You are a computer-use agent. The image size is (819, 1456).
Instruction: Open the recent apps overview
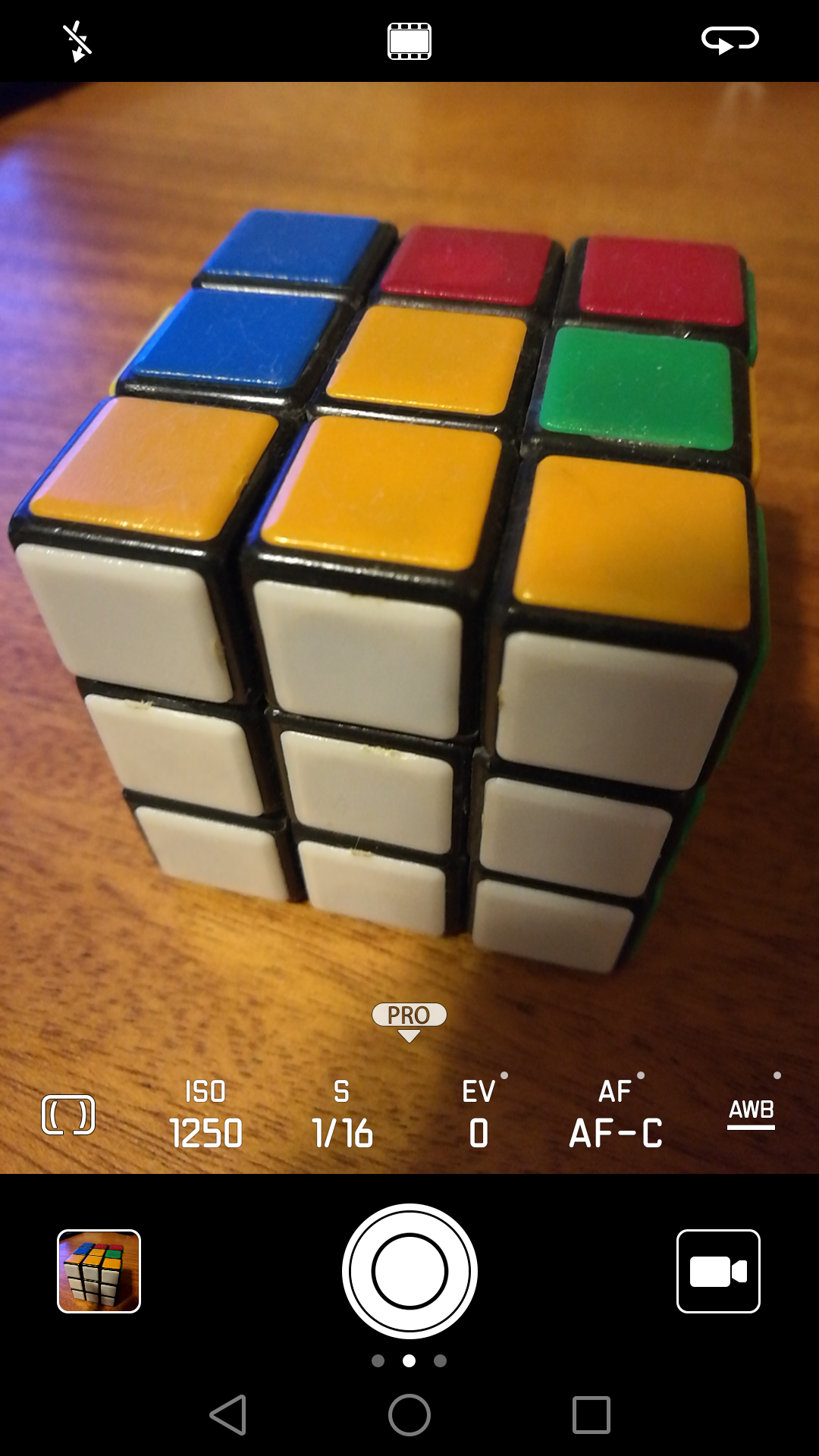(x=591, y=1415)
